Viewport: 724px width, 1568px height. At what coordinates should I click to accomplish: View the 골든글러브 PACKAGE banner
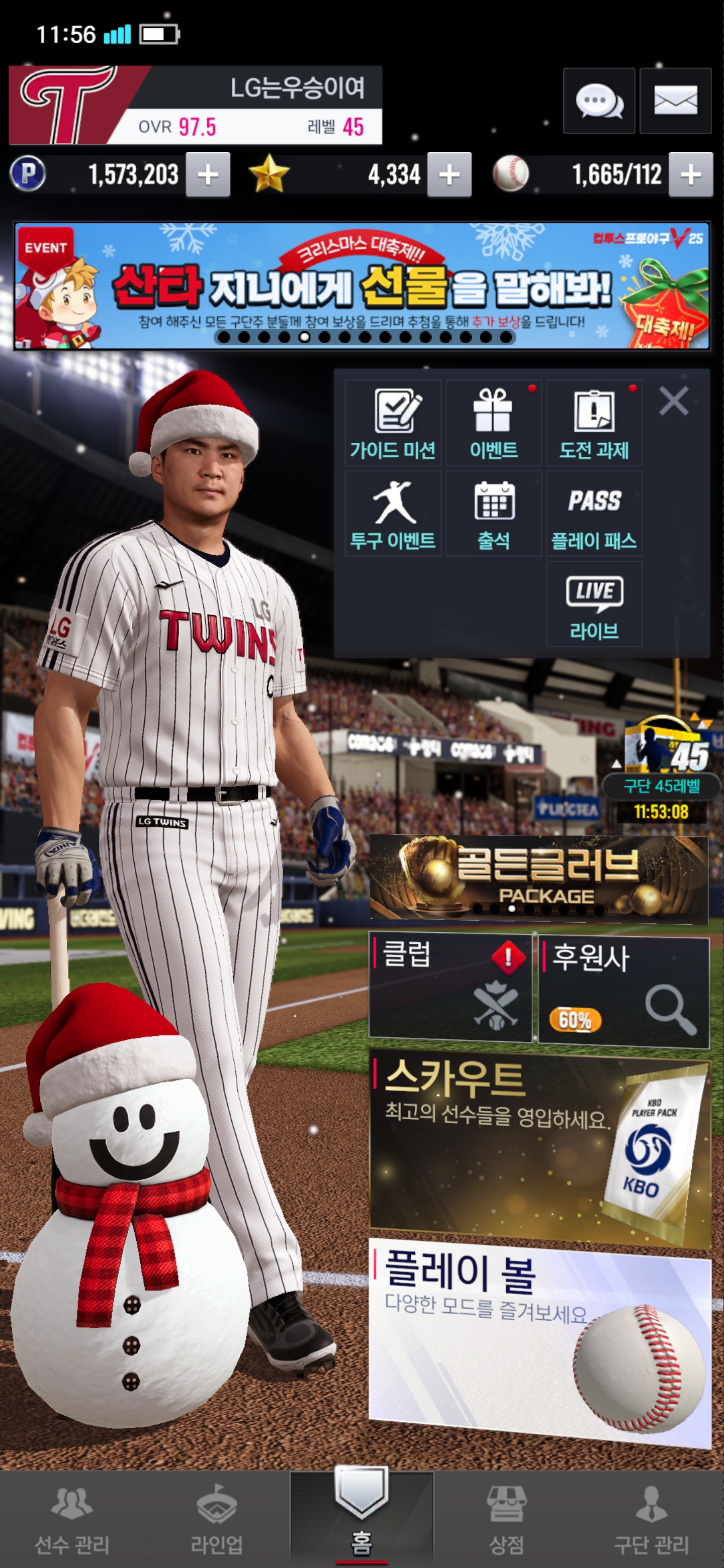tap(538, 876)
